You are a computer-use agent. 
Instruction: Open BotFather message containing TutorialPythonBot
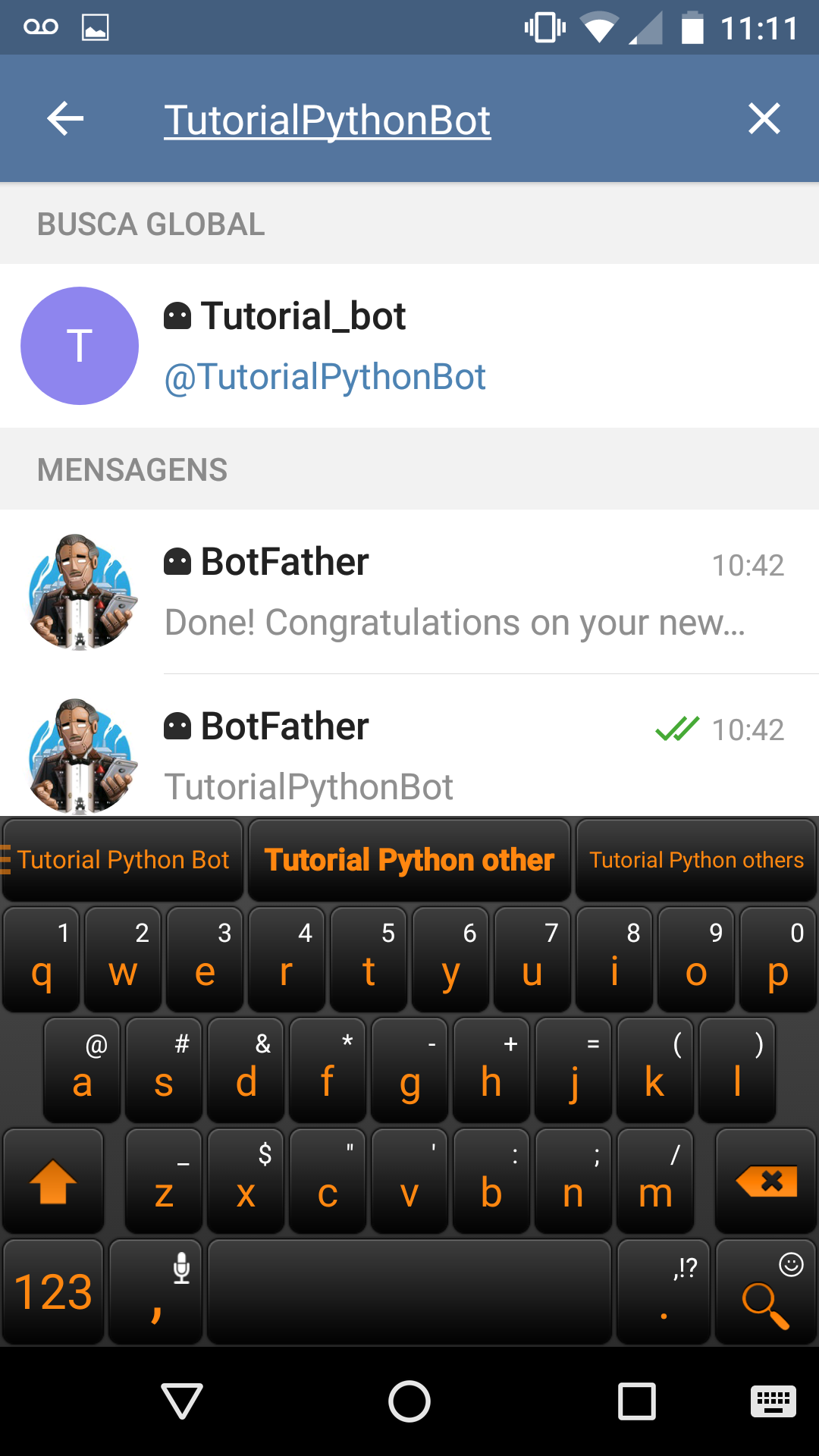pos(409,746)
